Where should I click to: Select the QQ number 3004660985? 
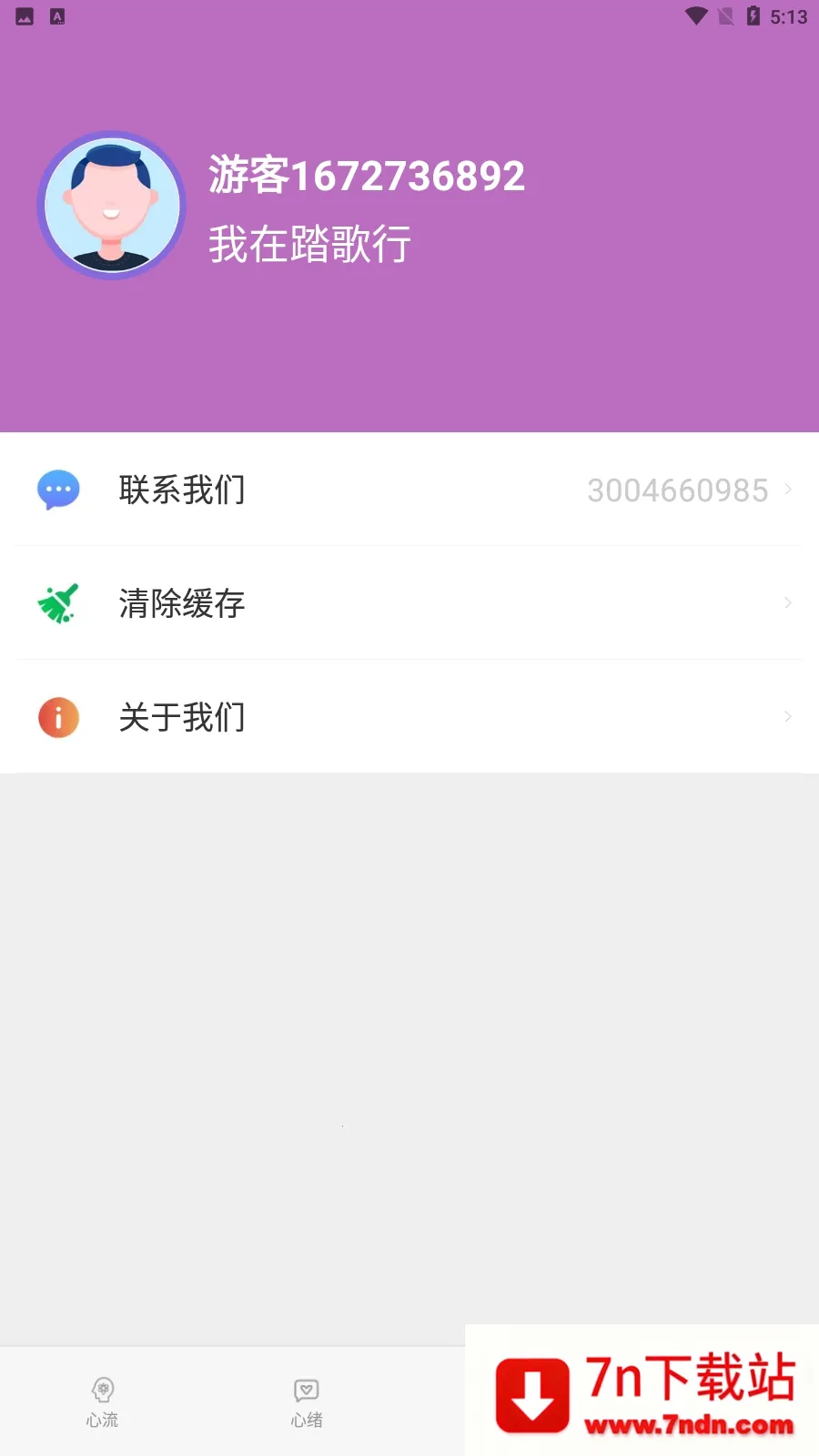click(x=677, y=490)
